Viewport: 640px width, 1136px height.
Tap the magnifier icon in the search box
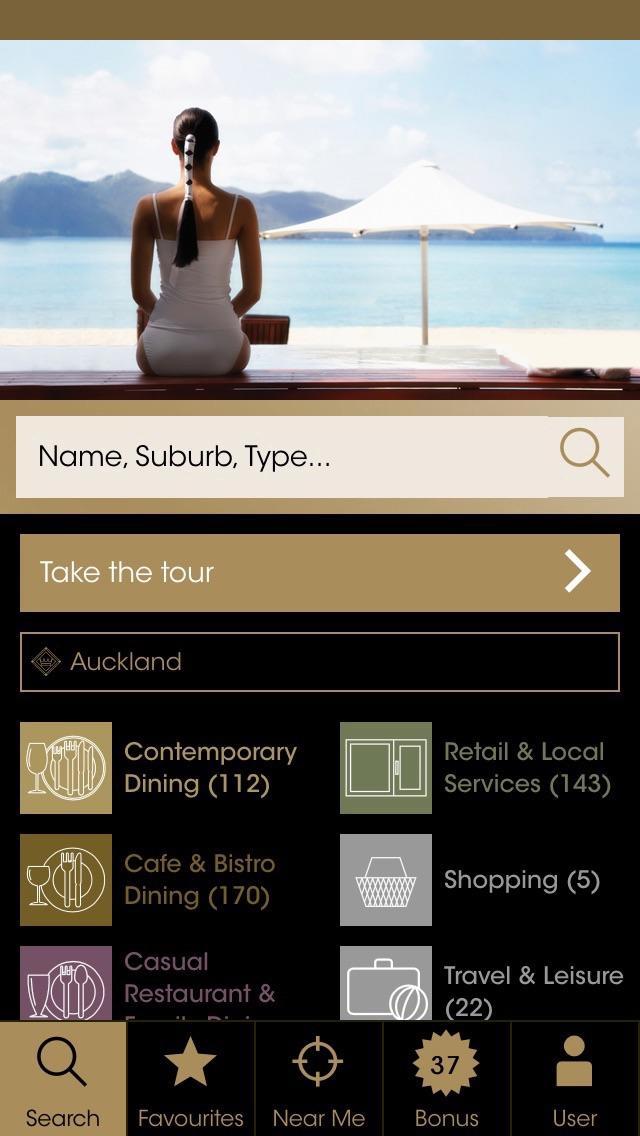click(584, 453)
